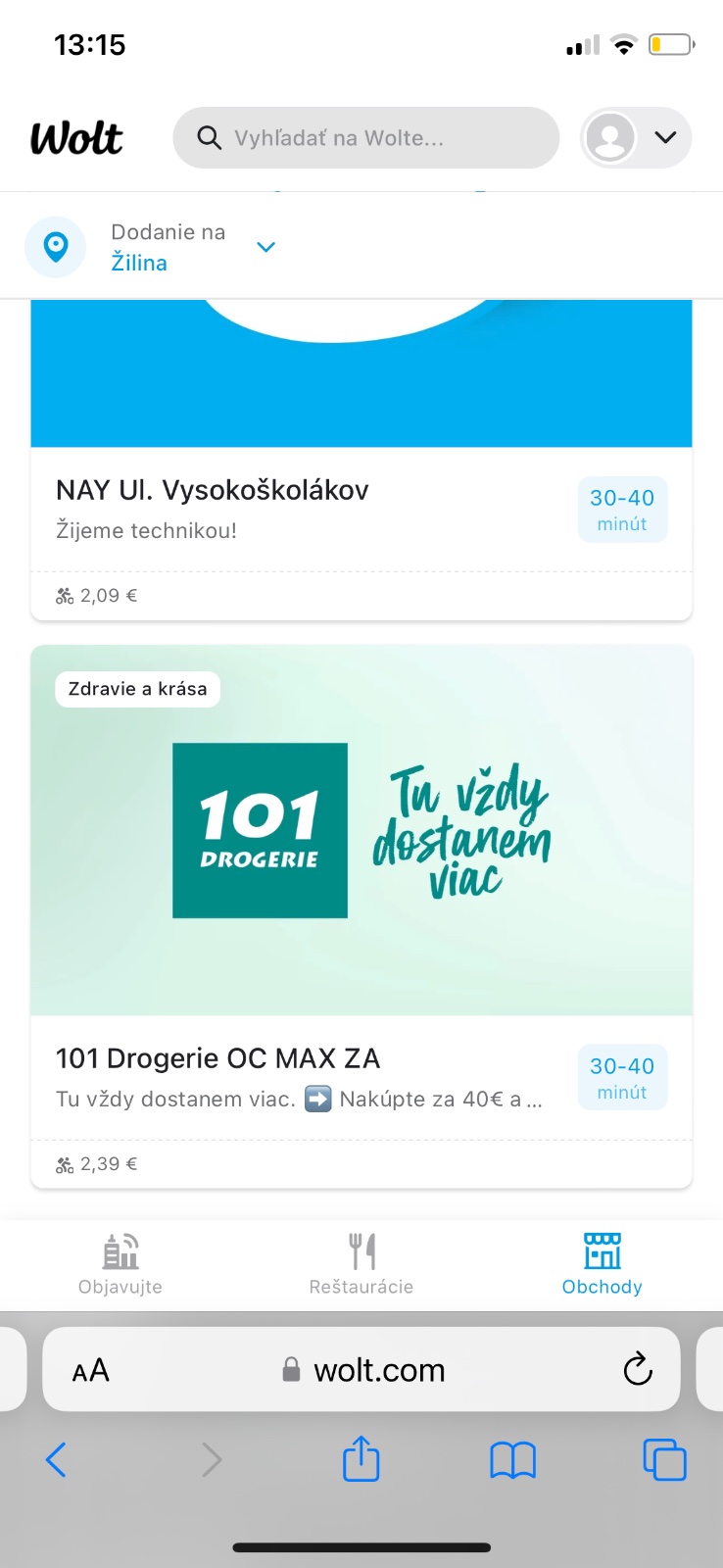Show all open Safari tabs
Image resolution: width=723 pixels, height=1568 pixels.
[x=664, y=1460]
